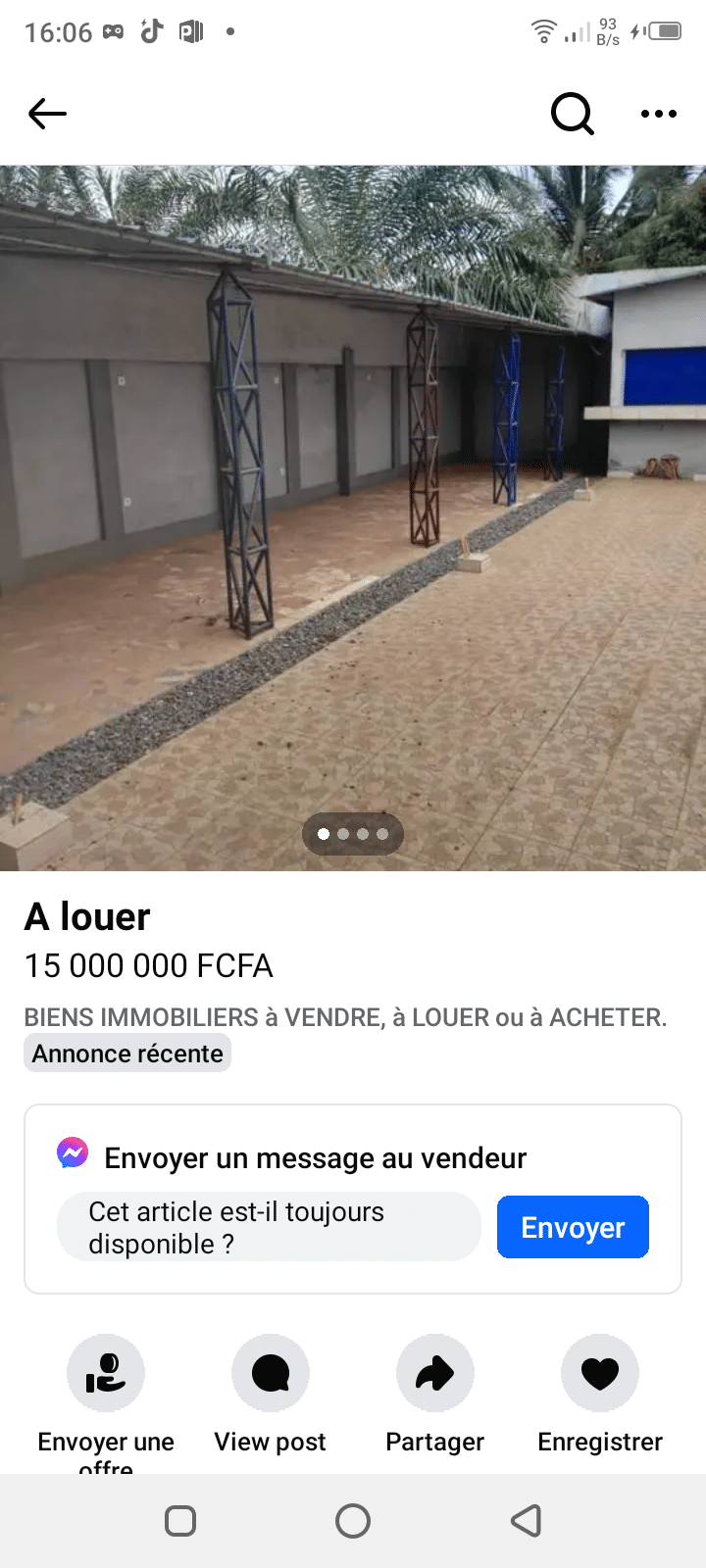Open the BIENS IMMOBILIERS group link
Viewport: 706px width, 1568px height.
tap(345, 1017)
